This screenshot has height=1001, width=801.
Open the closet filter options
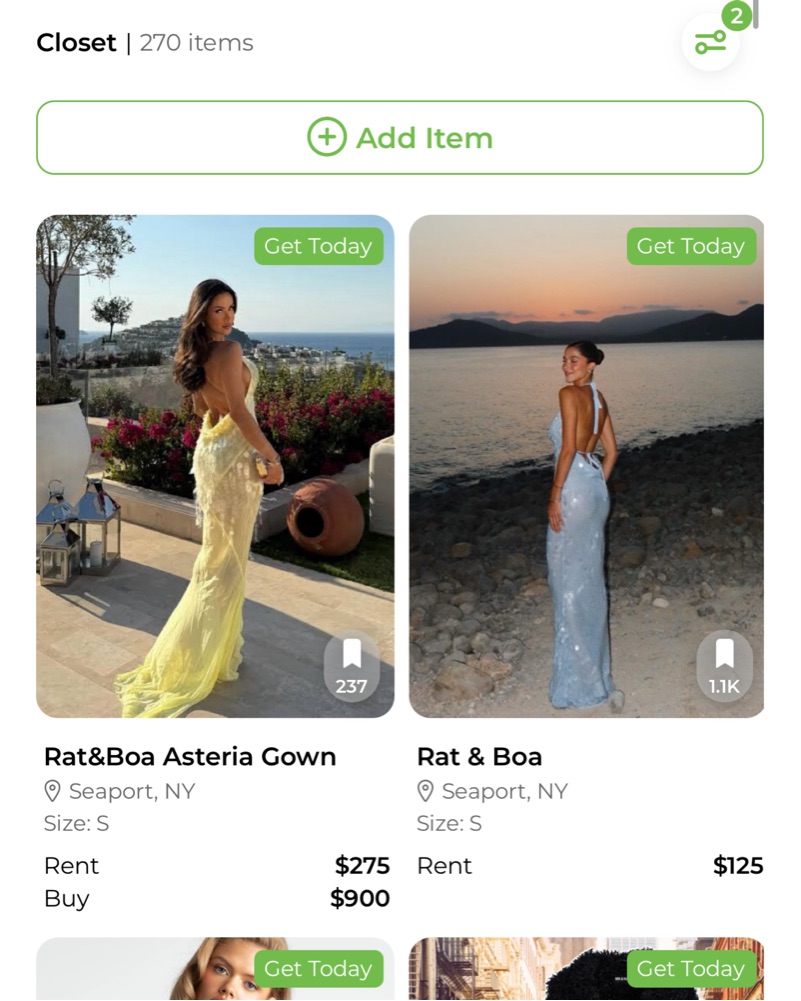click(x=711, y=42)
